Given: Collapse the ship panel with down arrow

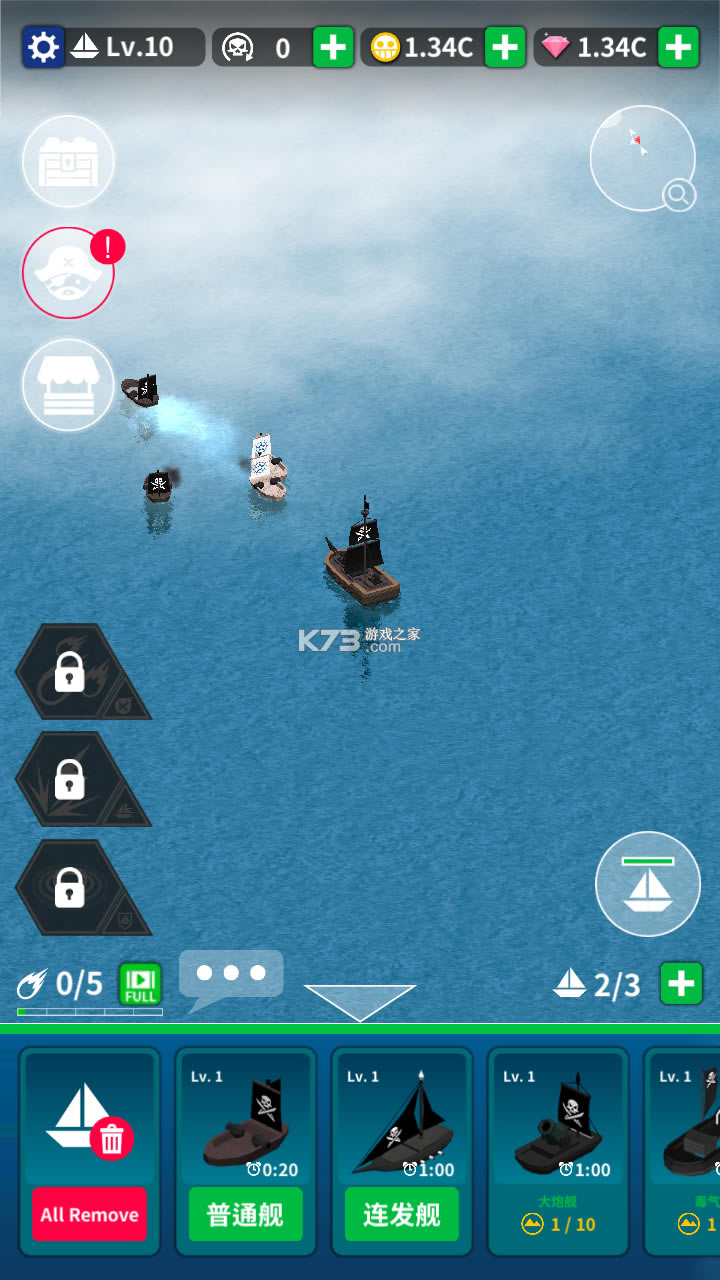Looking at the screenshot, I should (359, 1001).
